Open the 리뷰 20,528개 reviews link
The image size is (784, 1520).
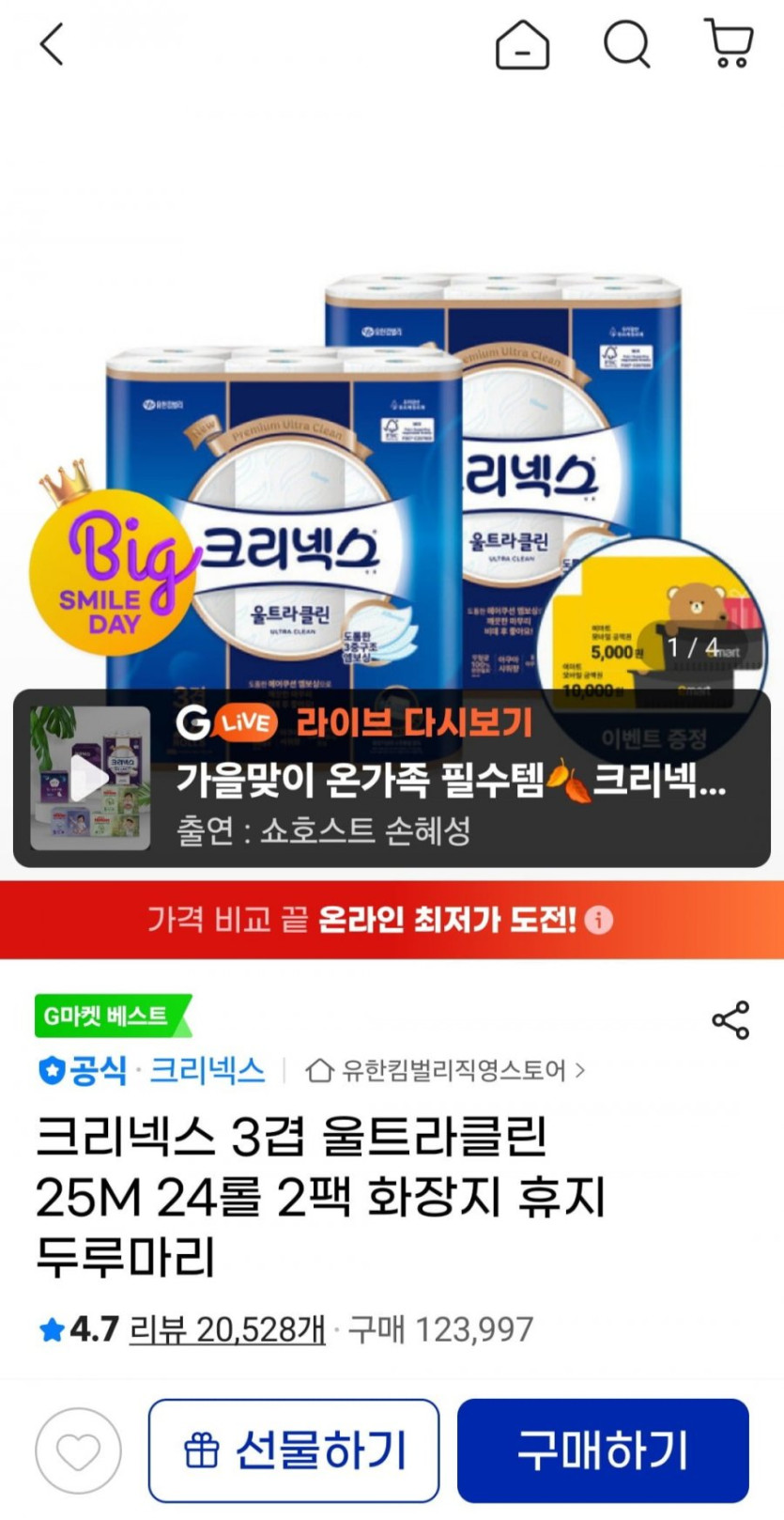click(227, 1329)
